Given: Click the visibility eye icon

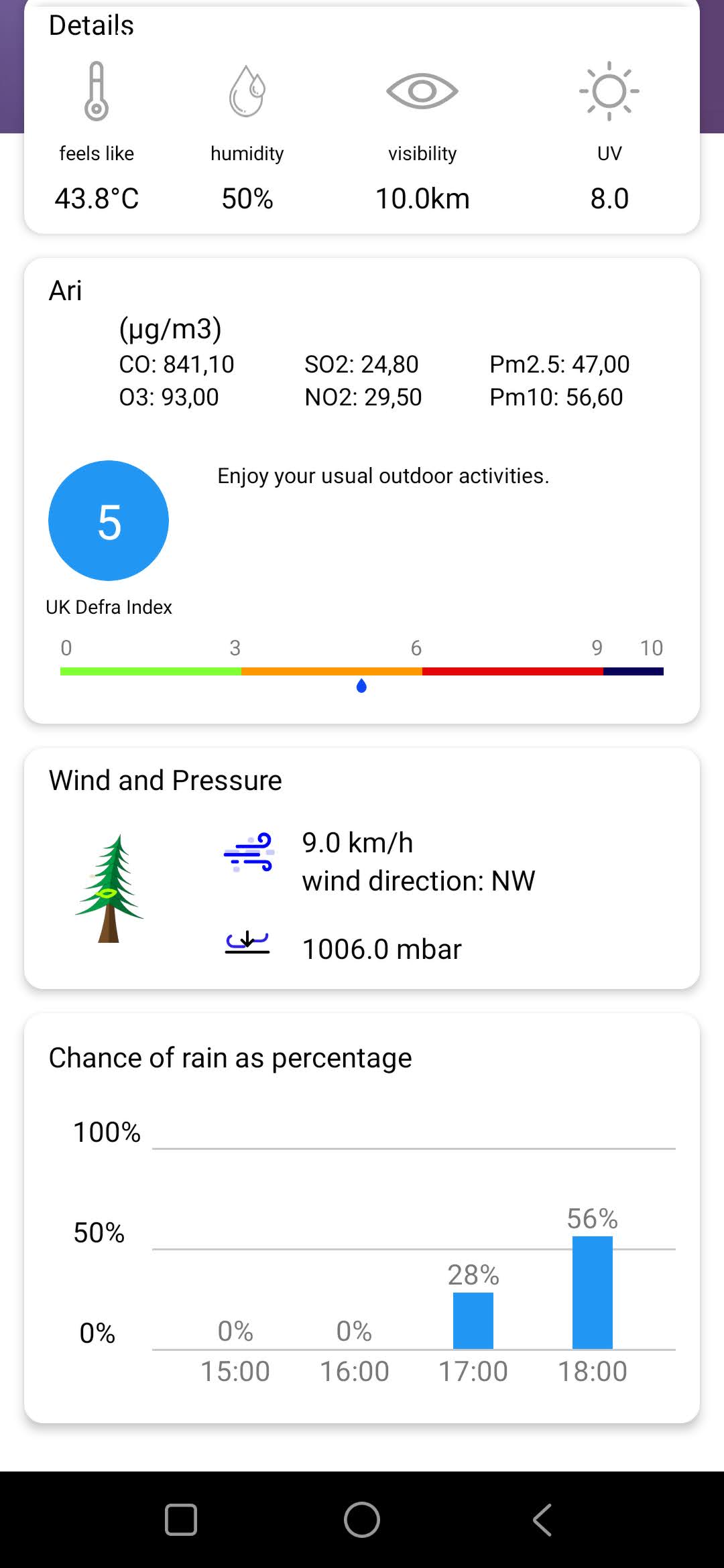Looking at the screenshot, I should 421,90.
